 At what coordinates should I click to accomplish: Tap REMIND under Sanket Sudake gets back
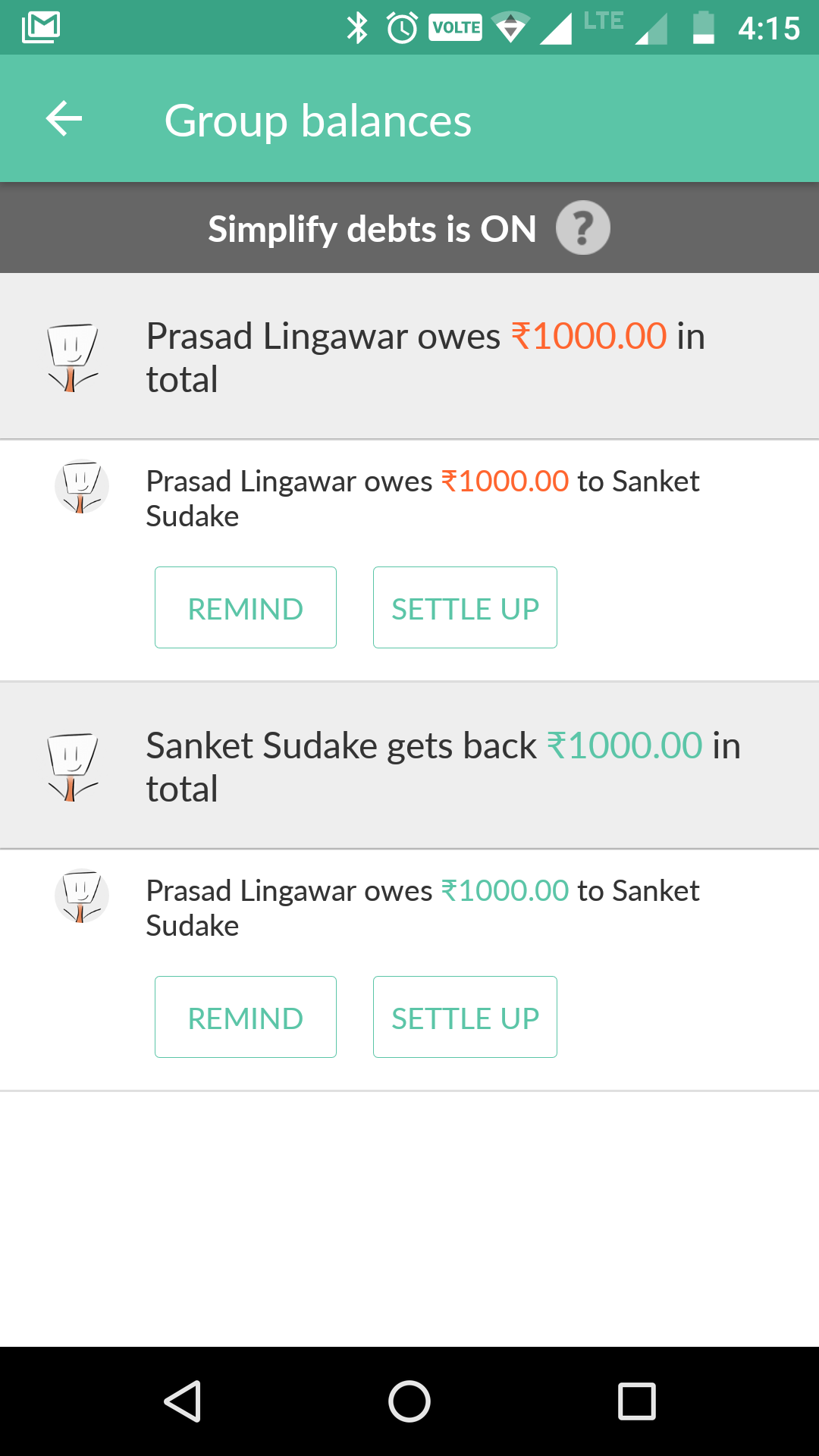[245, 1017]
